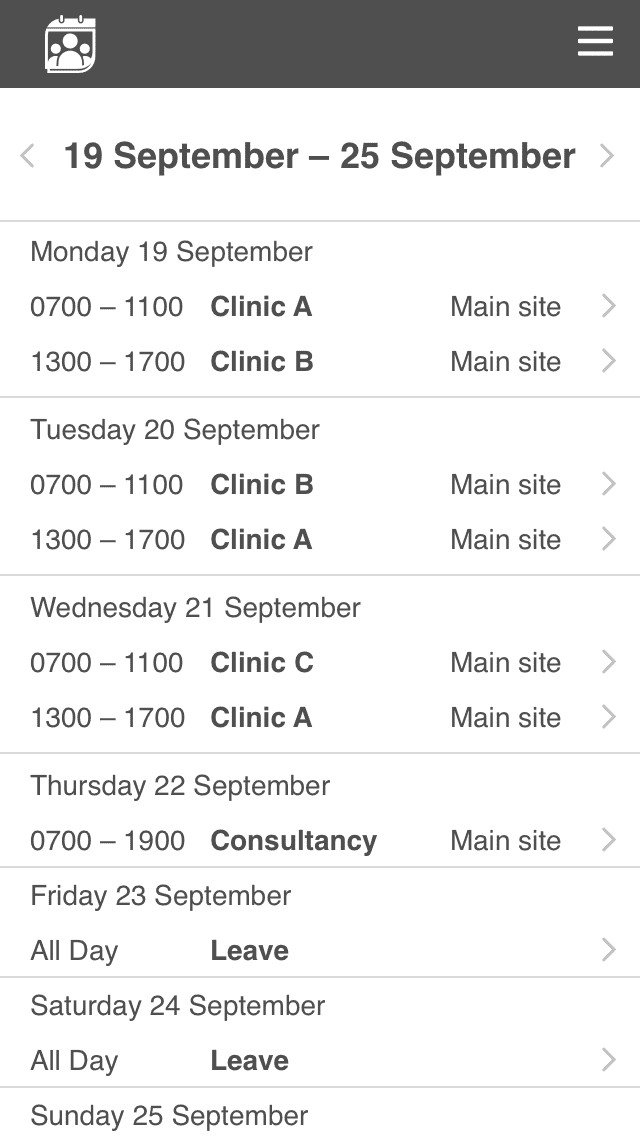
Task: Select Wednesday's 0700 – 1100 Clinic C shift
Action: pyautogui.click(x=320, y=663)
